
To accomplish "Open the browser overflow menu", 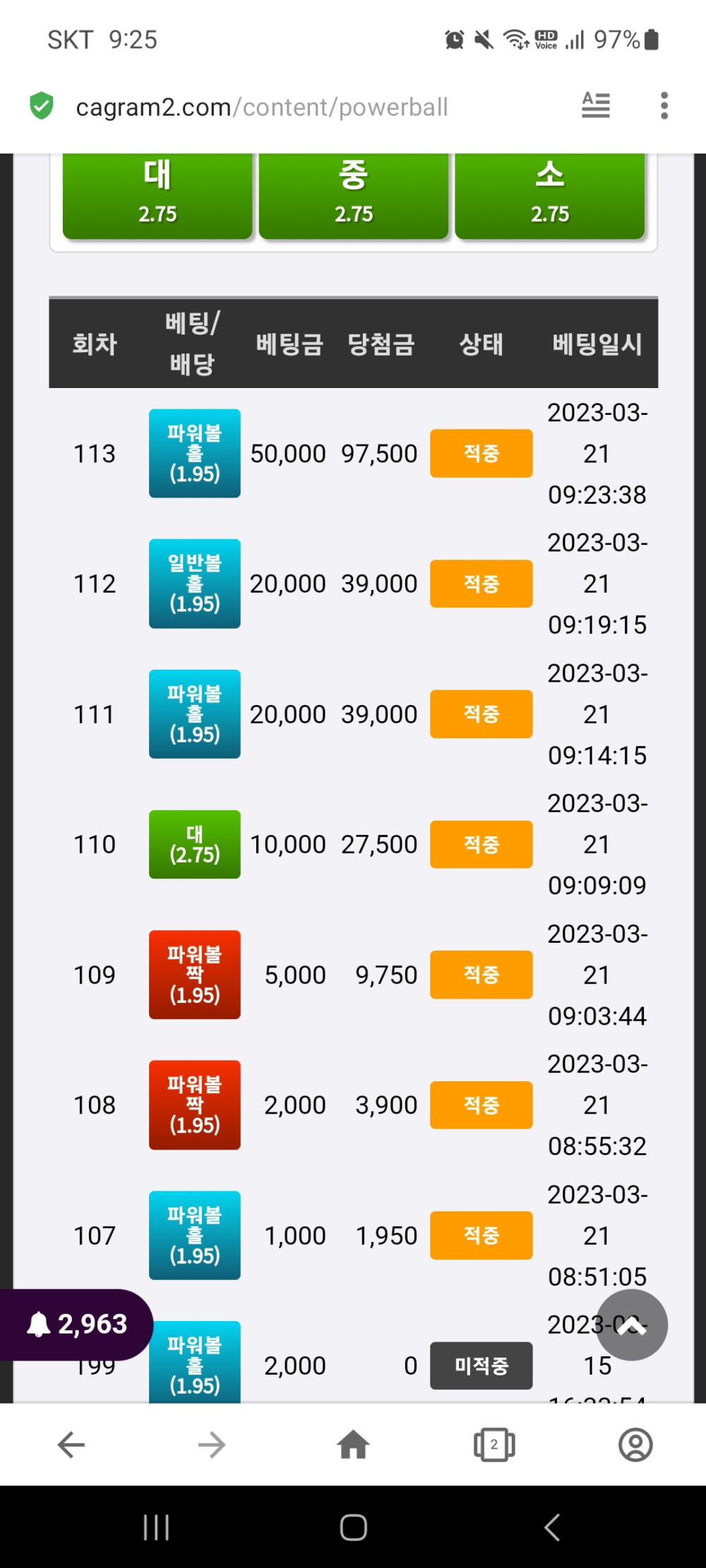I will click(x=664, y=106).
